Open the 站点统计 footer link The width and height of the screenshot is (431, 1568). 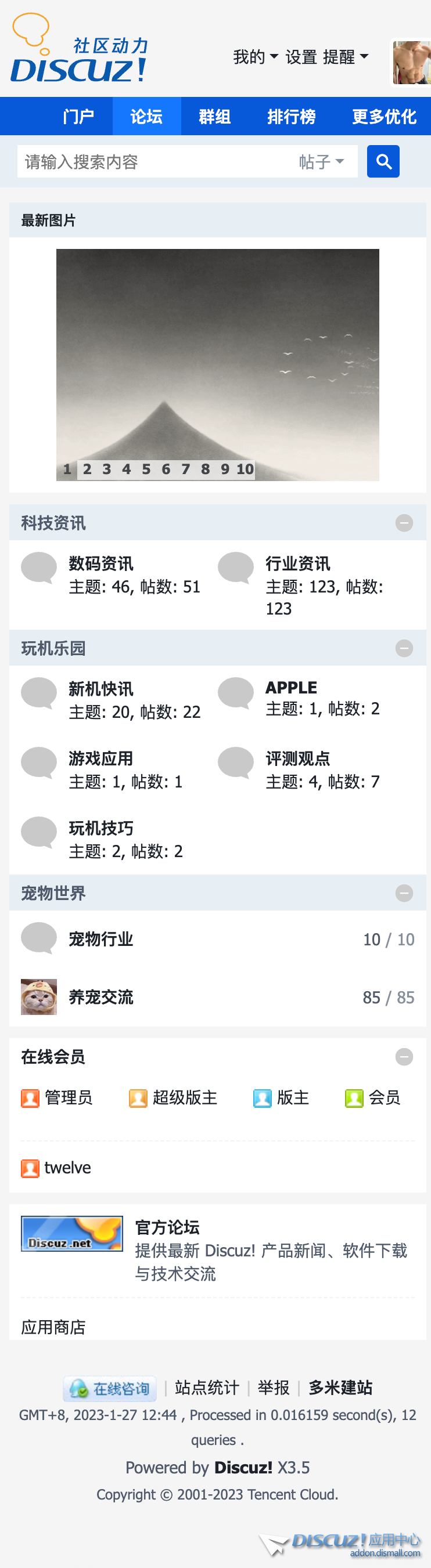(207, 1388)
